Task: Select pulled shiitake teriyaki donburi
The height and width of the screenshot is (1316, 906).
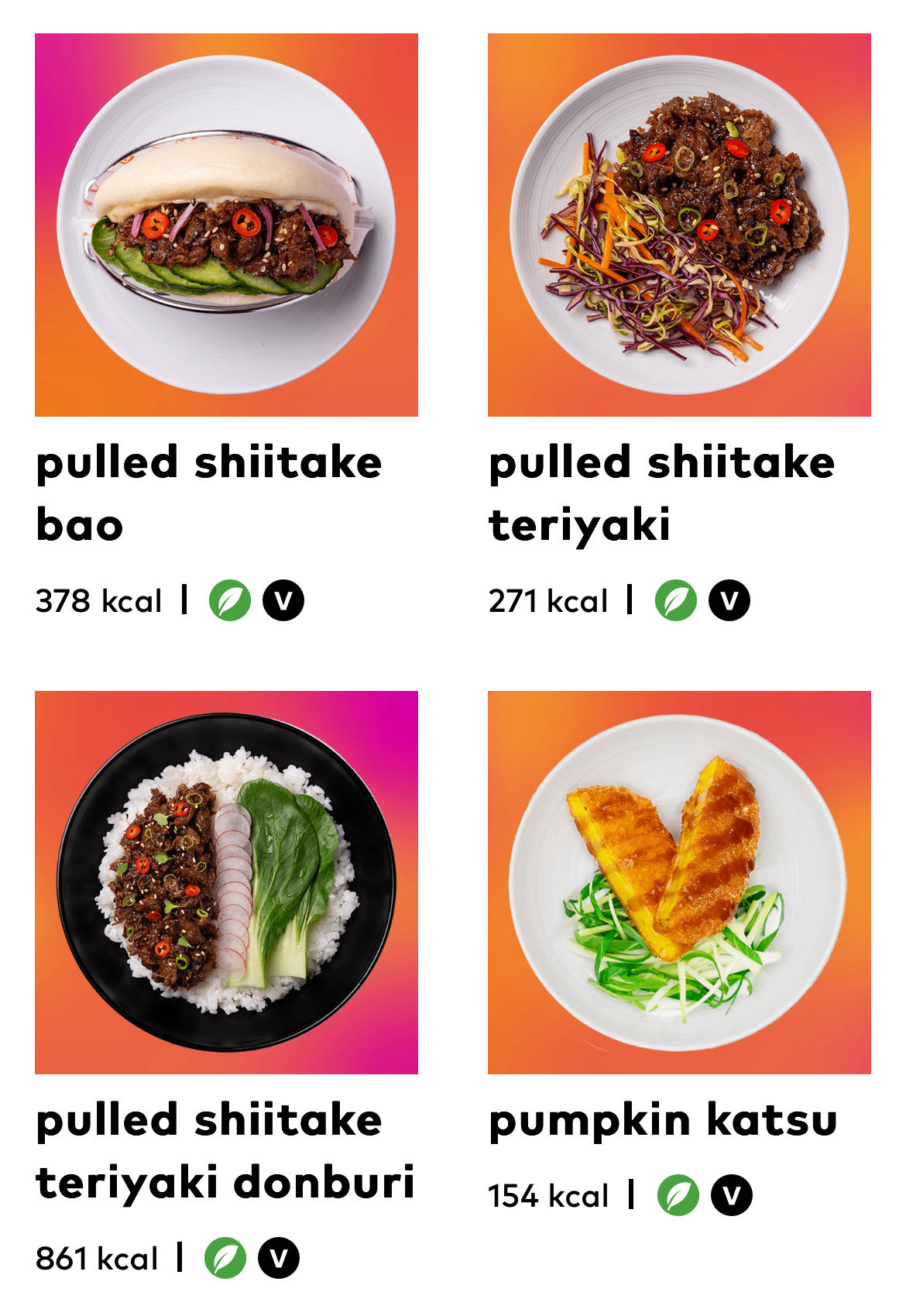Action: pos(226,882)
